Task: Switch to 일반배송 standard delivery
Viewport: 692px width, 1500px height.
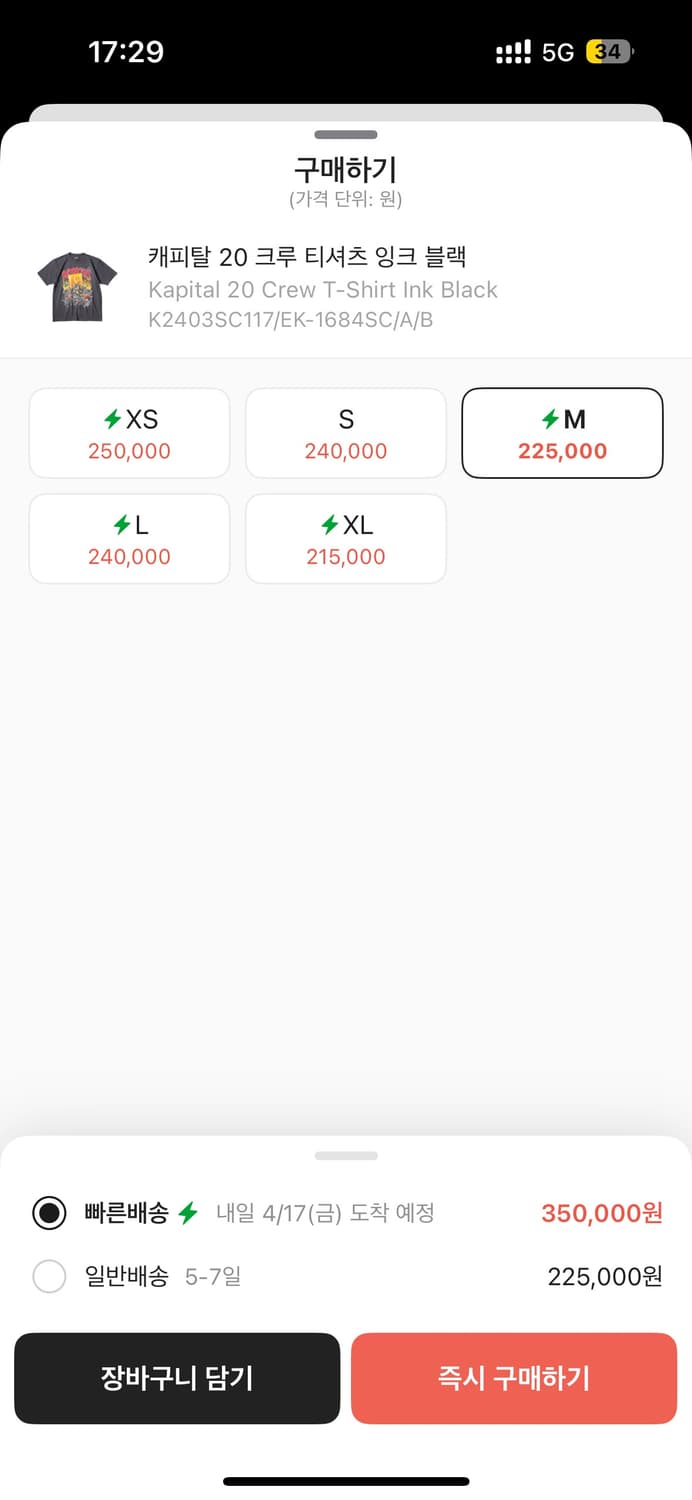Action: [x=49, y=1277]
